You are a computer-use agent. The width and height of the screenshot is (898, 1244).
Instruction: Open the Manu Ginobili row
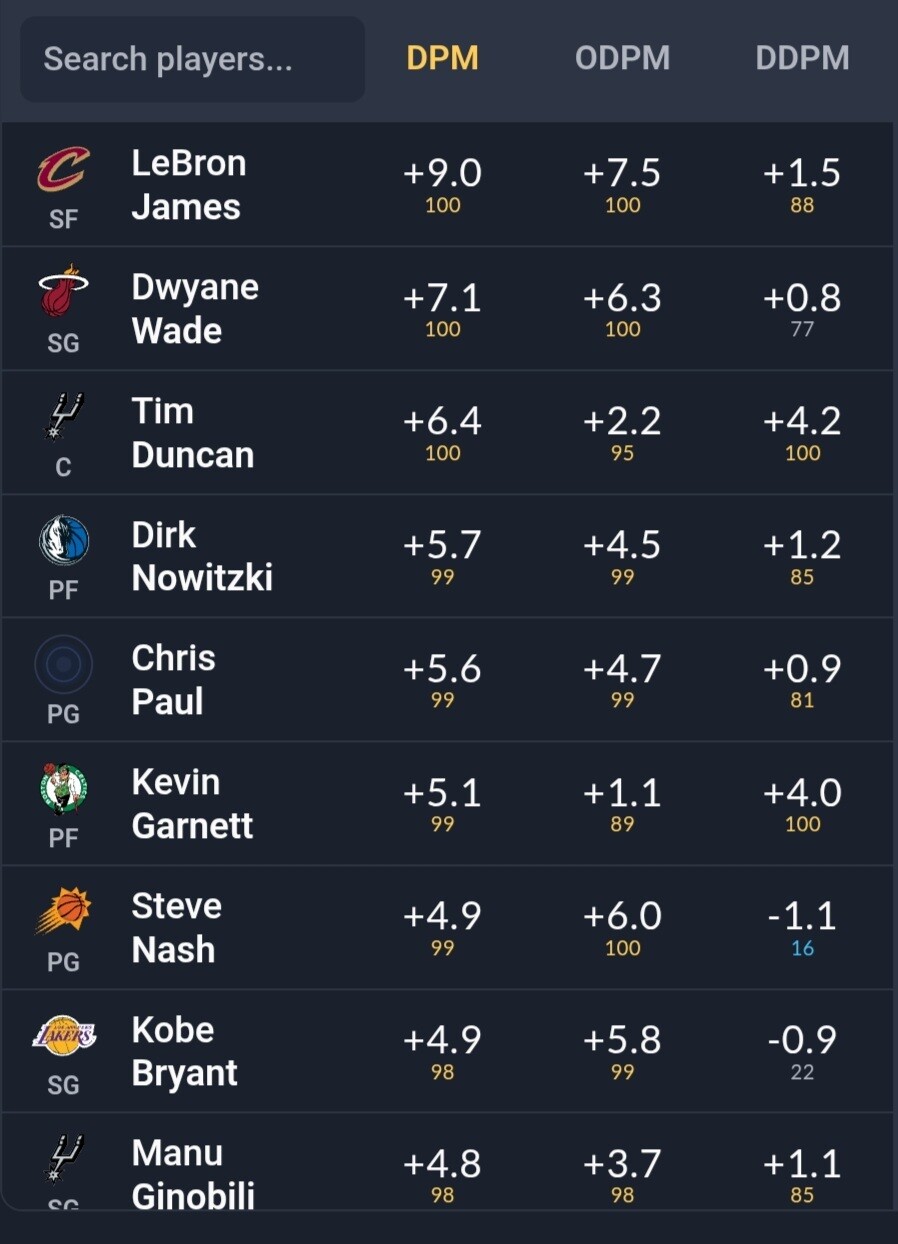point(447,1162)
